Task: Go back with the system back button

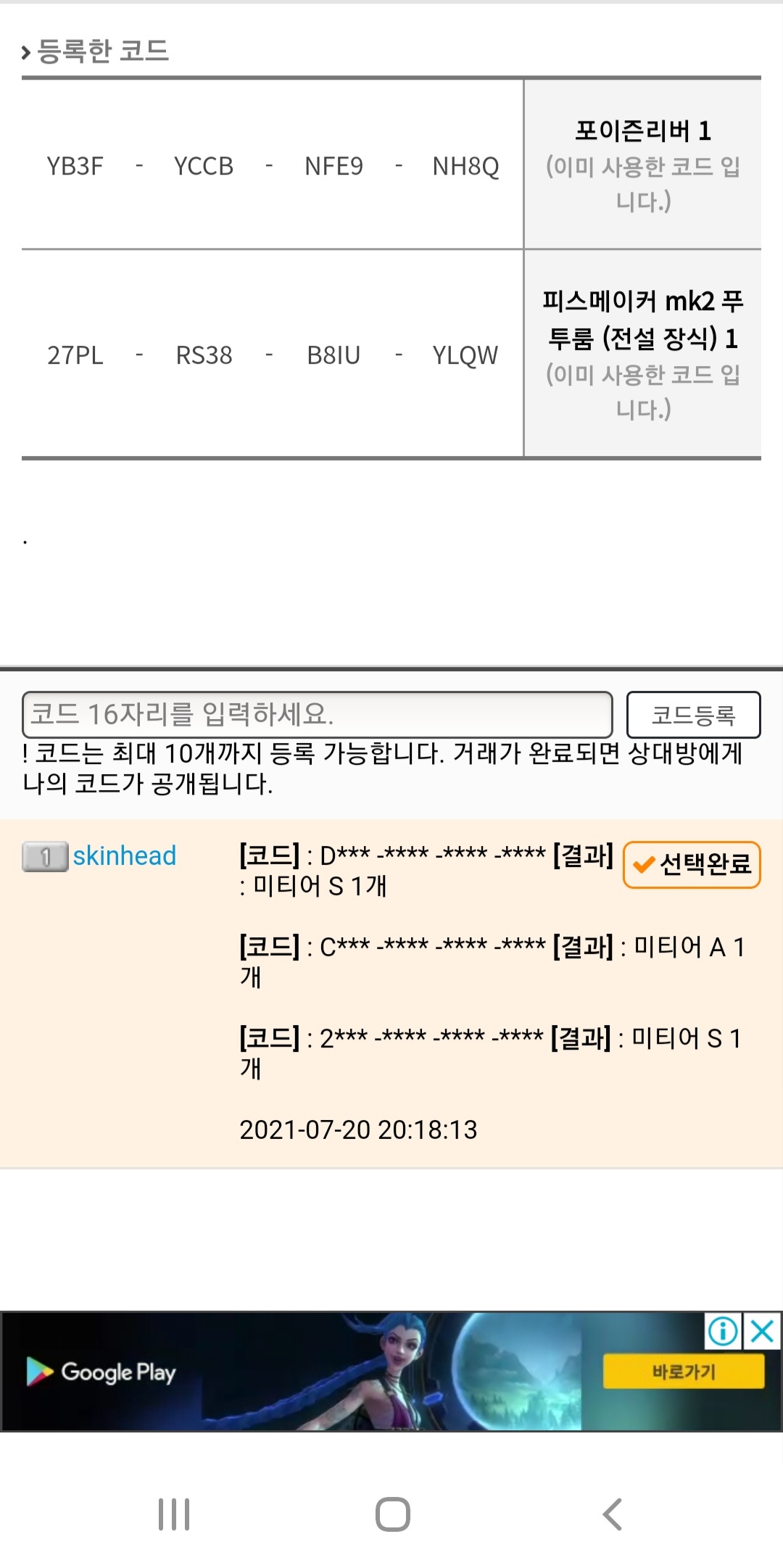Action: (x=612, y=1514)
